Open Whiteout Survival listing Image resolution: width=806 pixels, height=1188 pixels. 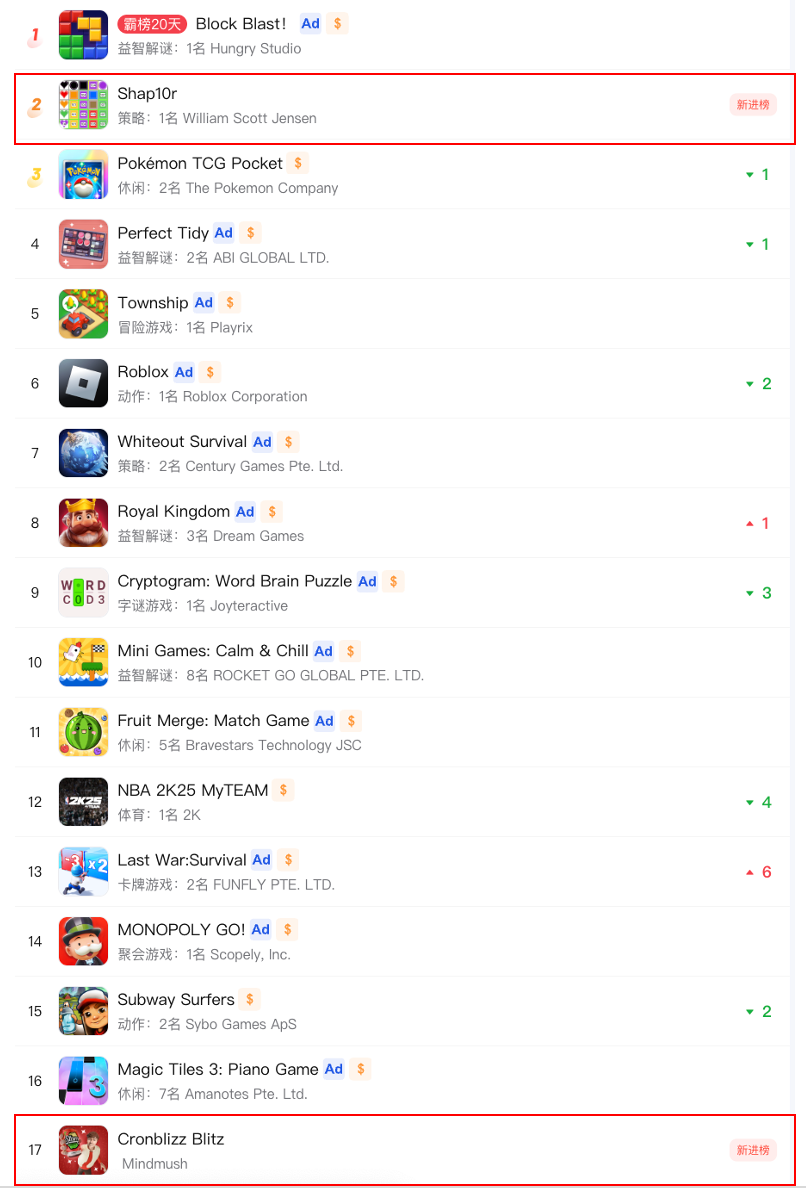coord(182,442)
